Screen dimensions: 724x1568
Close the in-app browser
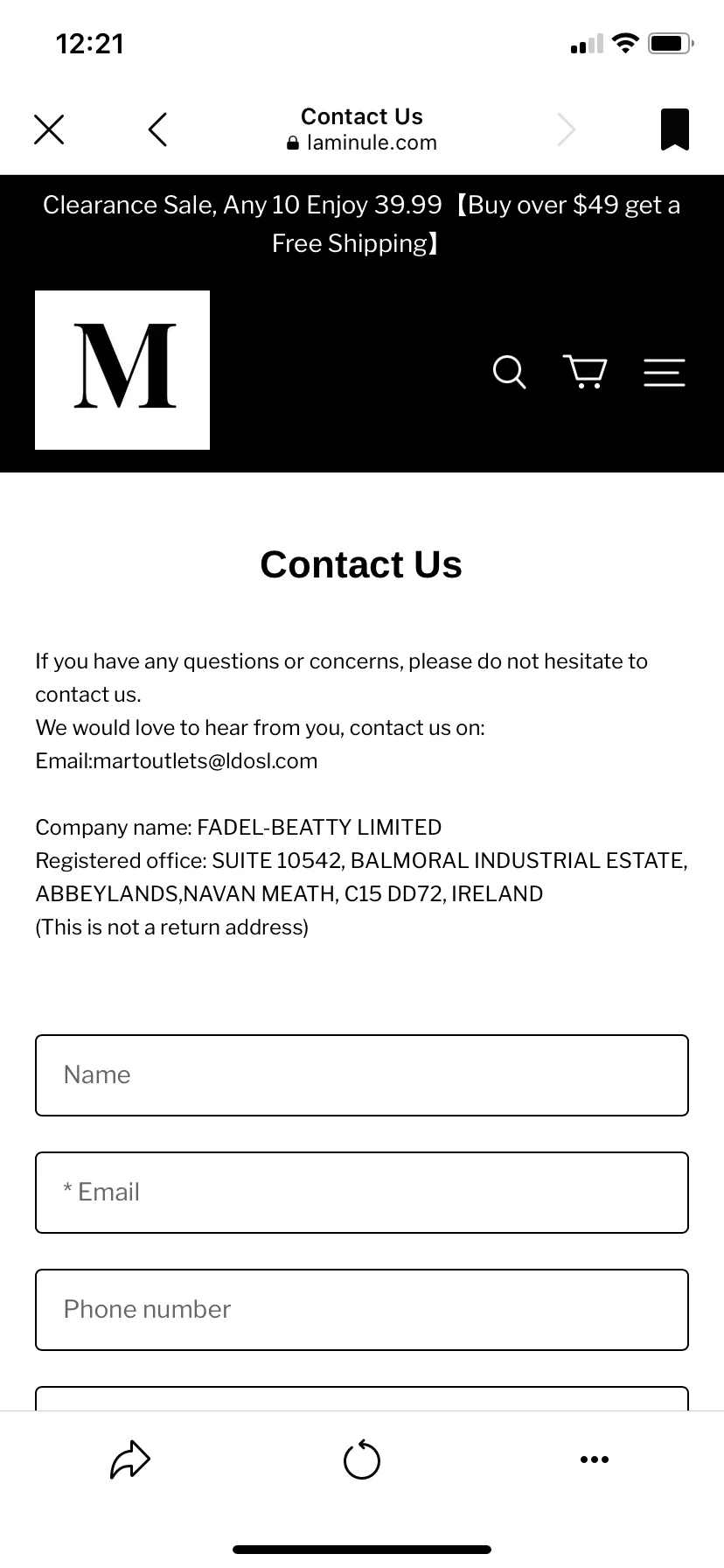[x=49, y=129]
